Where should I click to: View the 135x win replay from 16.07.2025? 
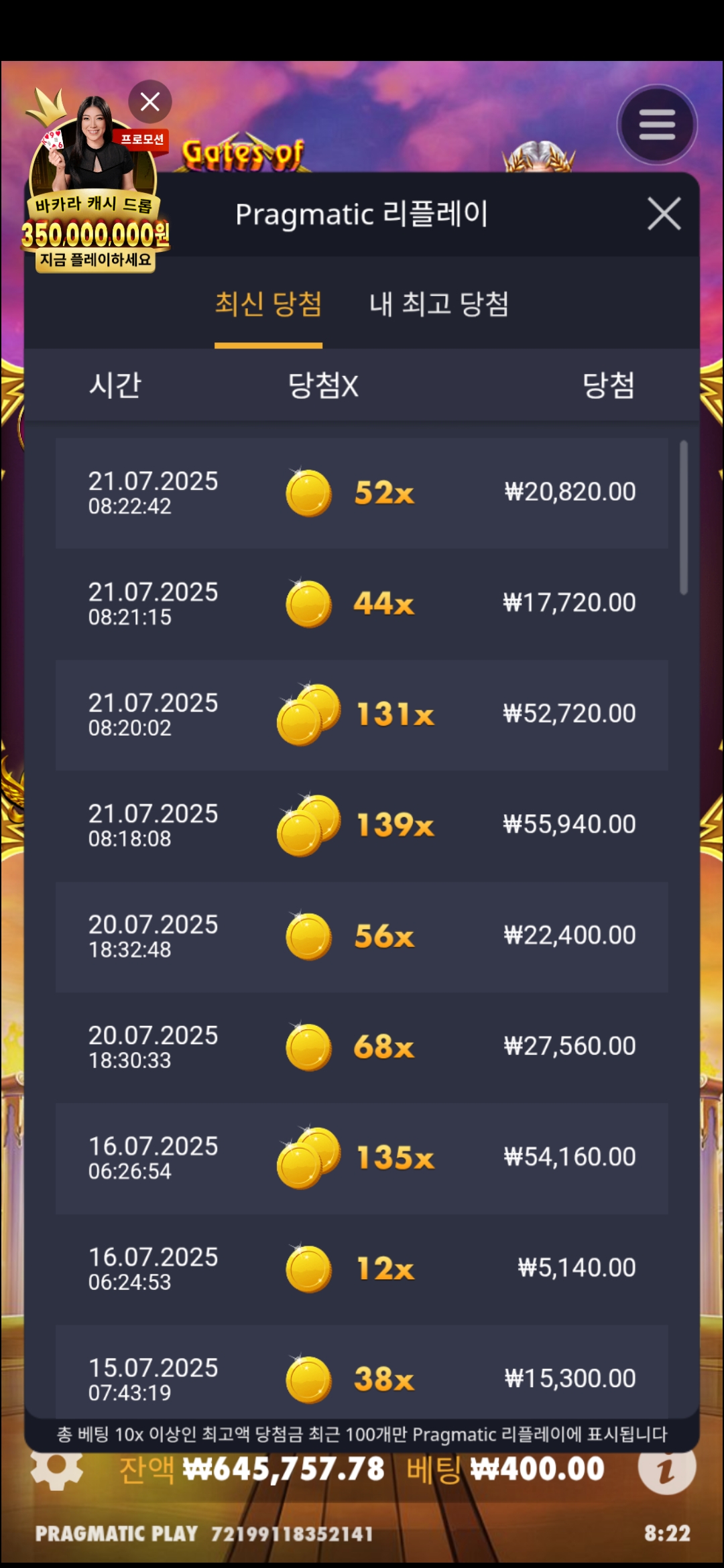coord(361,1157)
